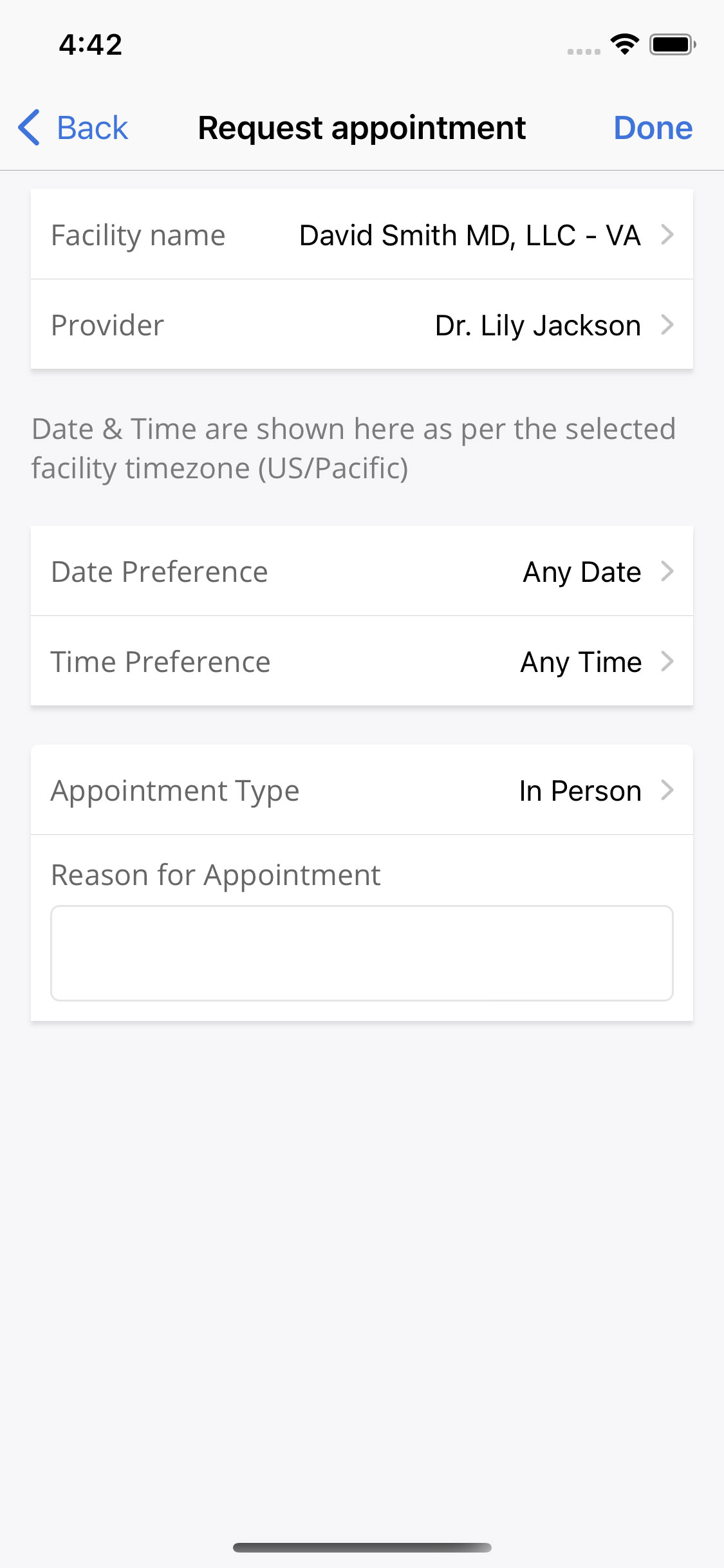Tap the battery icon in status bar
The width and height of the screenshot is (724, 1568).
(669, 44)
